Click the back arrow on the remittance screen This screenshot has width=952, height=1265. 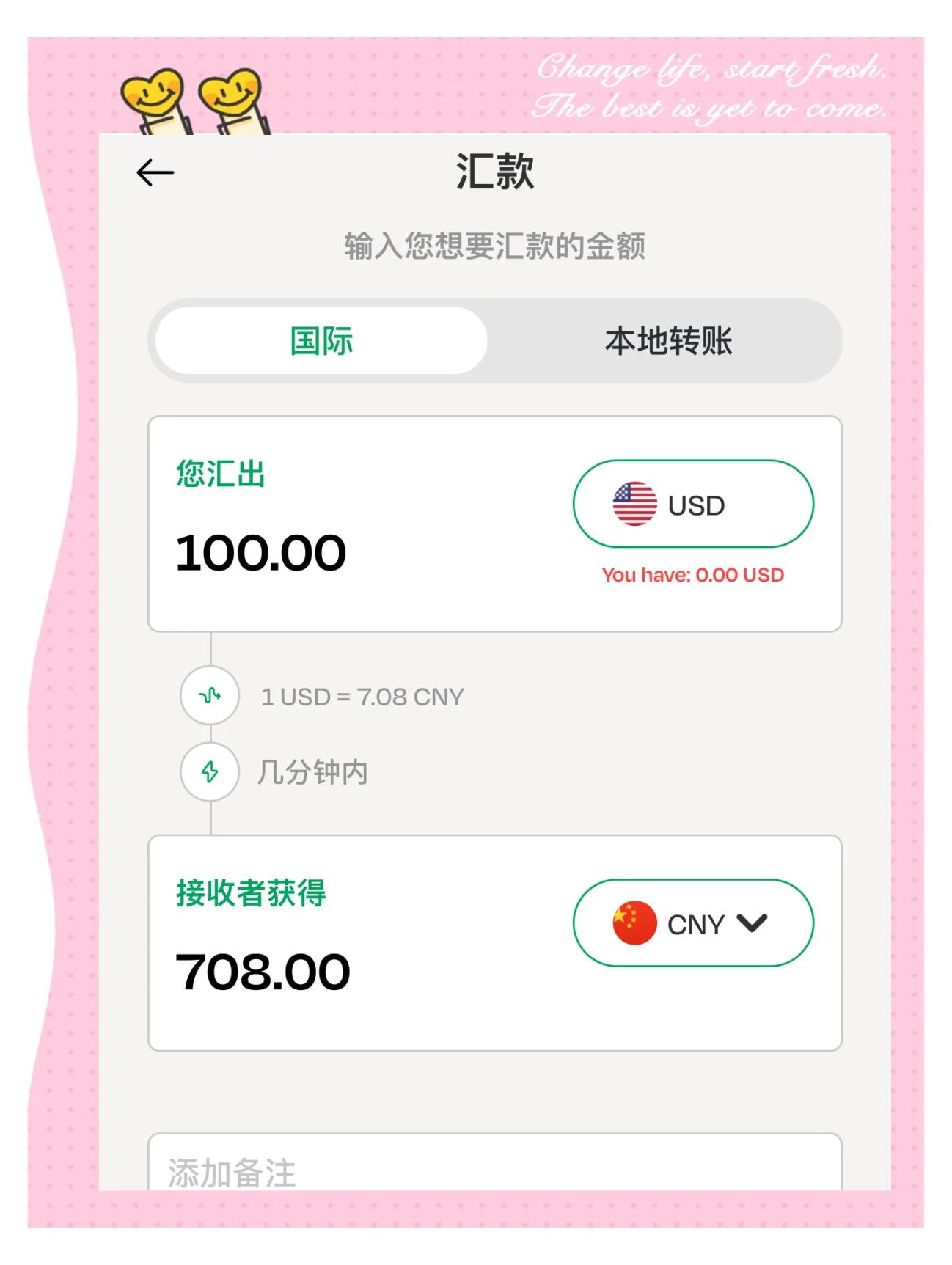pyautogui.click(x=153, y=172)
